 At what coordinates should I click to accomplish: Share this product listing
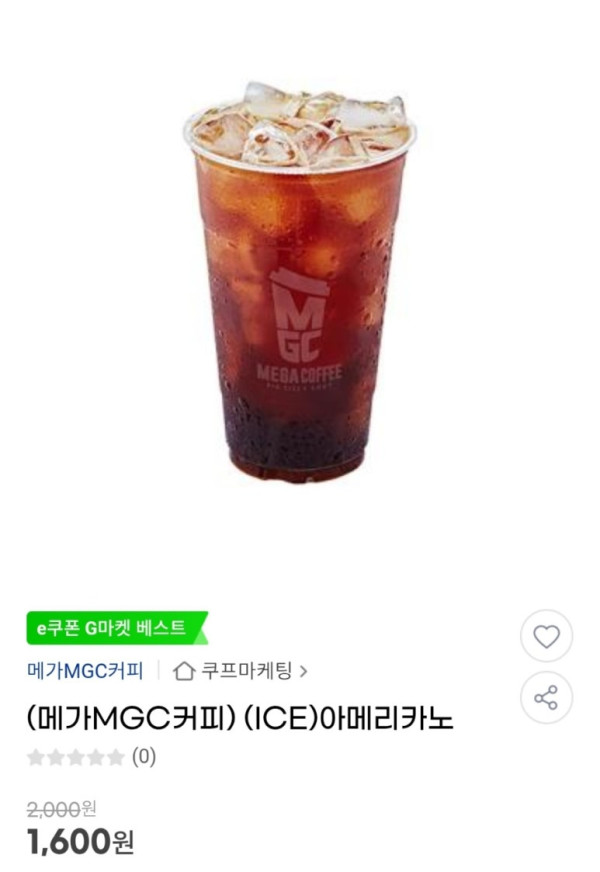point(546,697)
